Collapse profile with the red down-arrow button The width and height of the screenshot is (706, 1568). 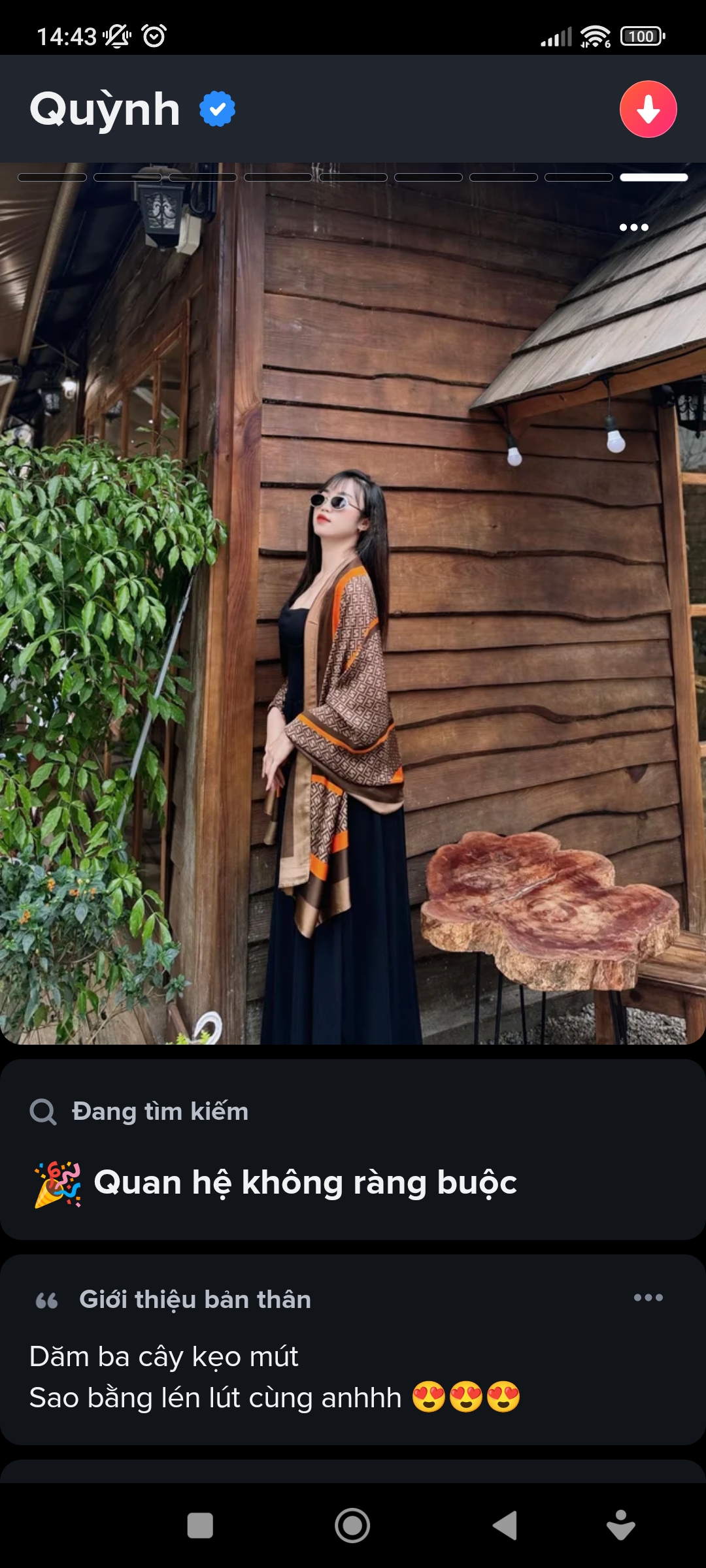click(648, 109)
